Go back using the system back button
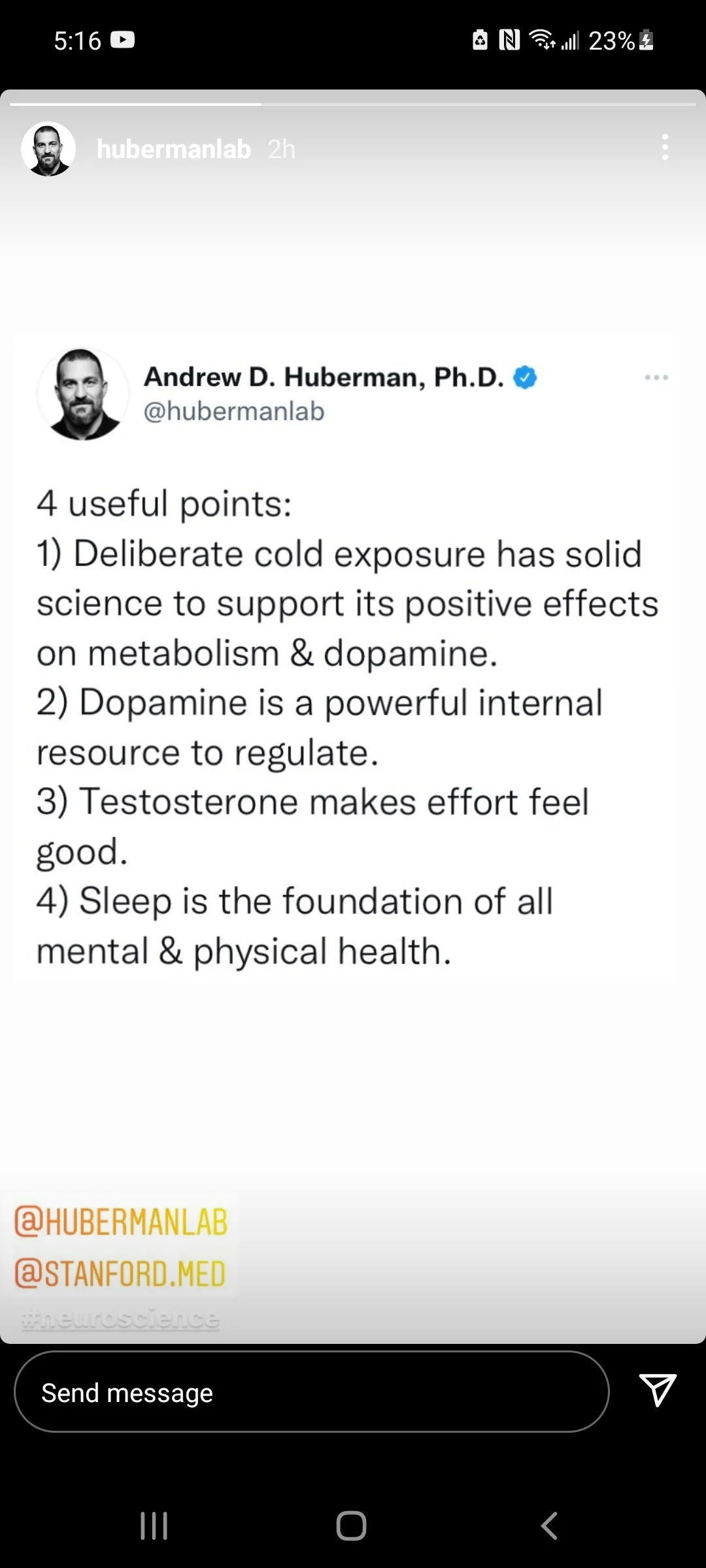 point(549,1526)
